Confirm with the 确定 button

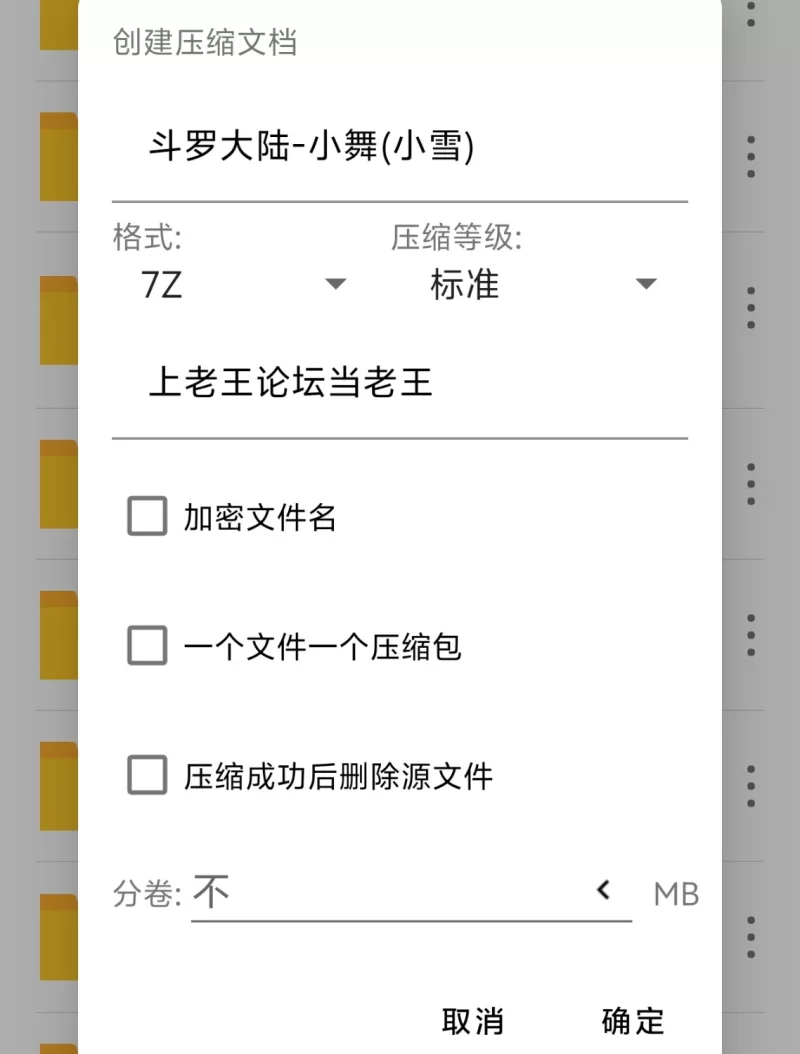pos(633,1021)
